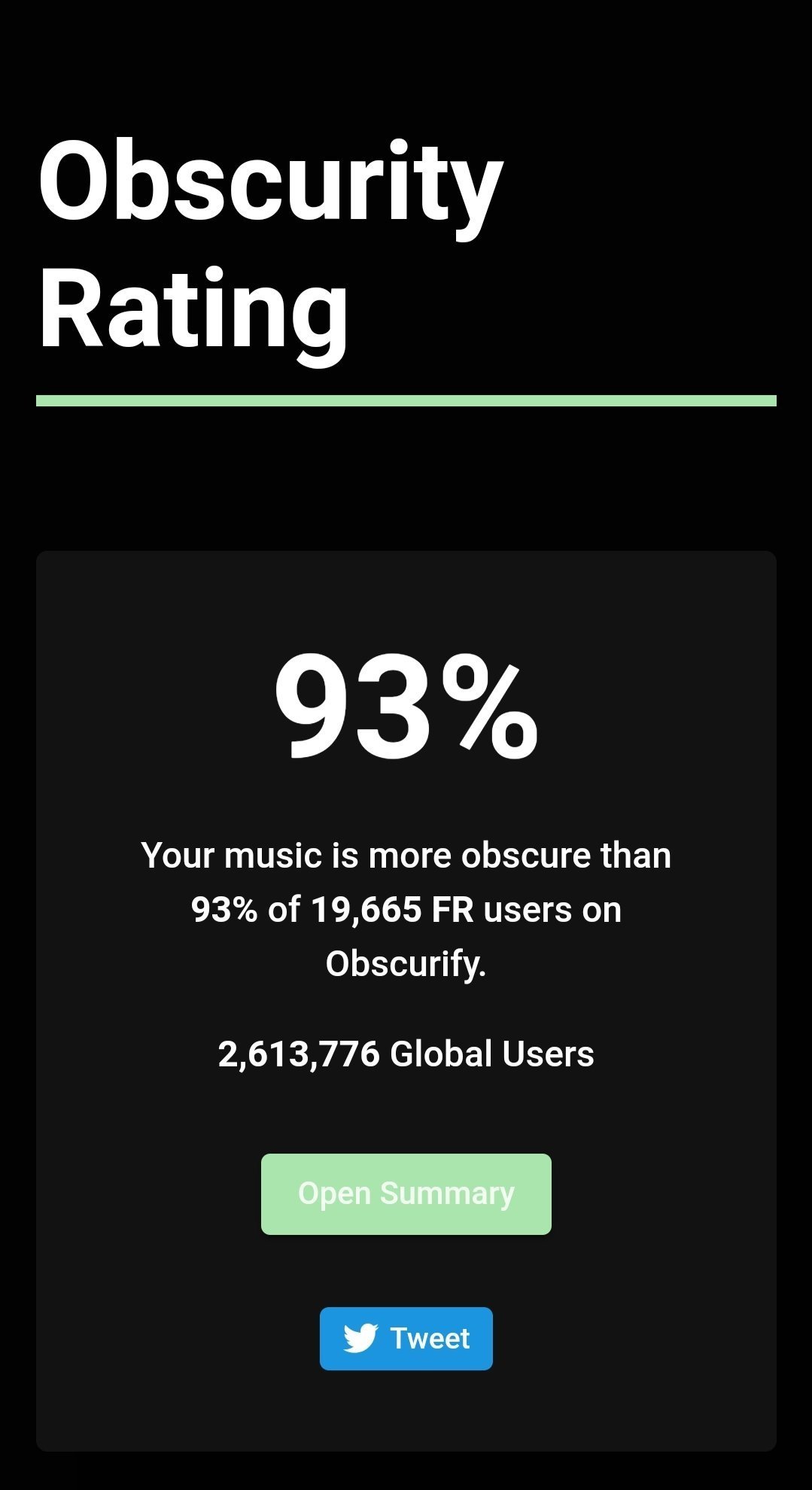Tweet your obscurity rating

click(x=406, y=1338)
